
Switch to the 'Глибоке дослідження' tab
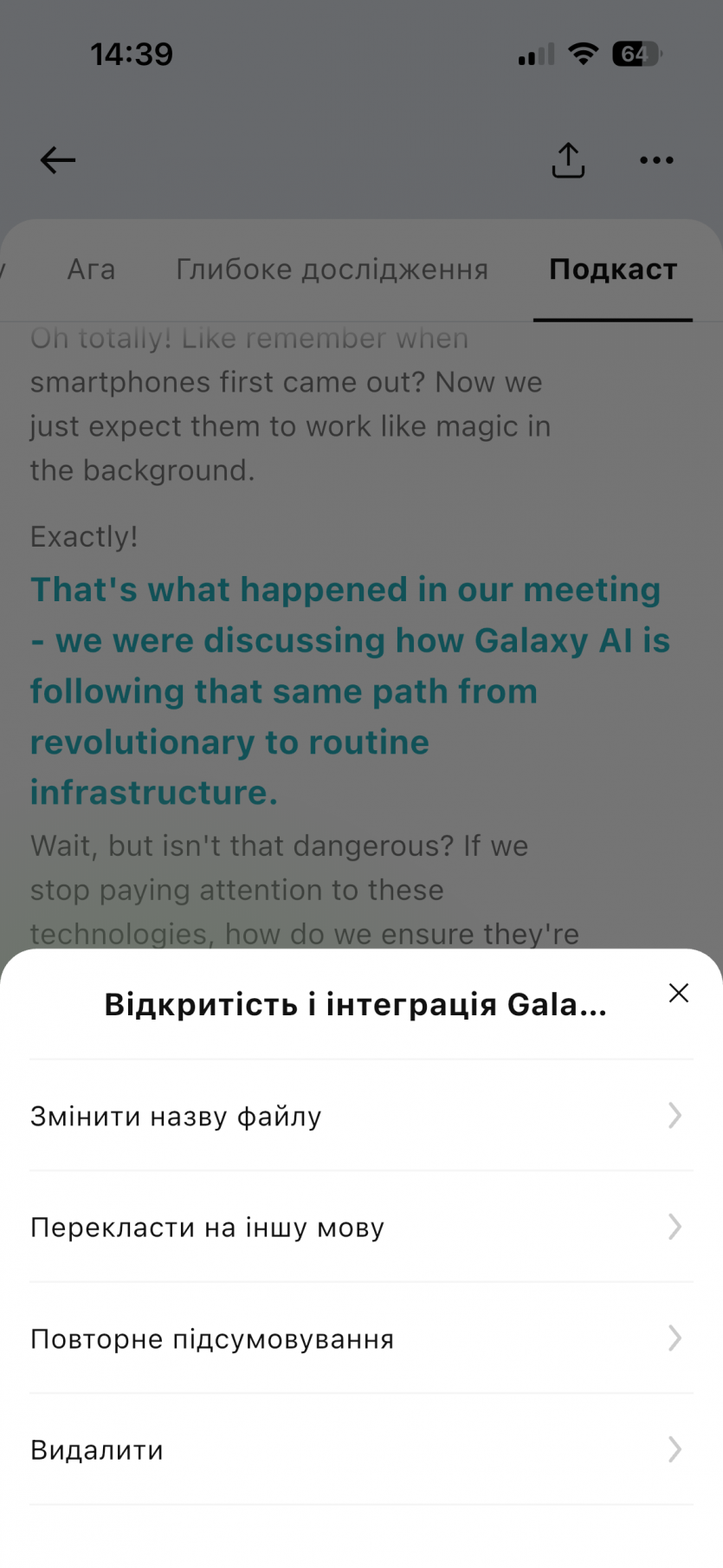(332, 269)
